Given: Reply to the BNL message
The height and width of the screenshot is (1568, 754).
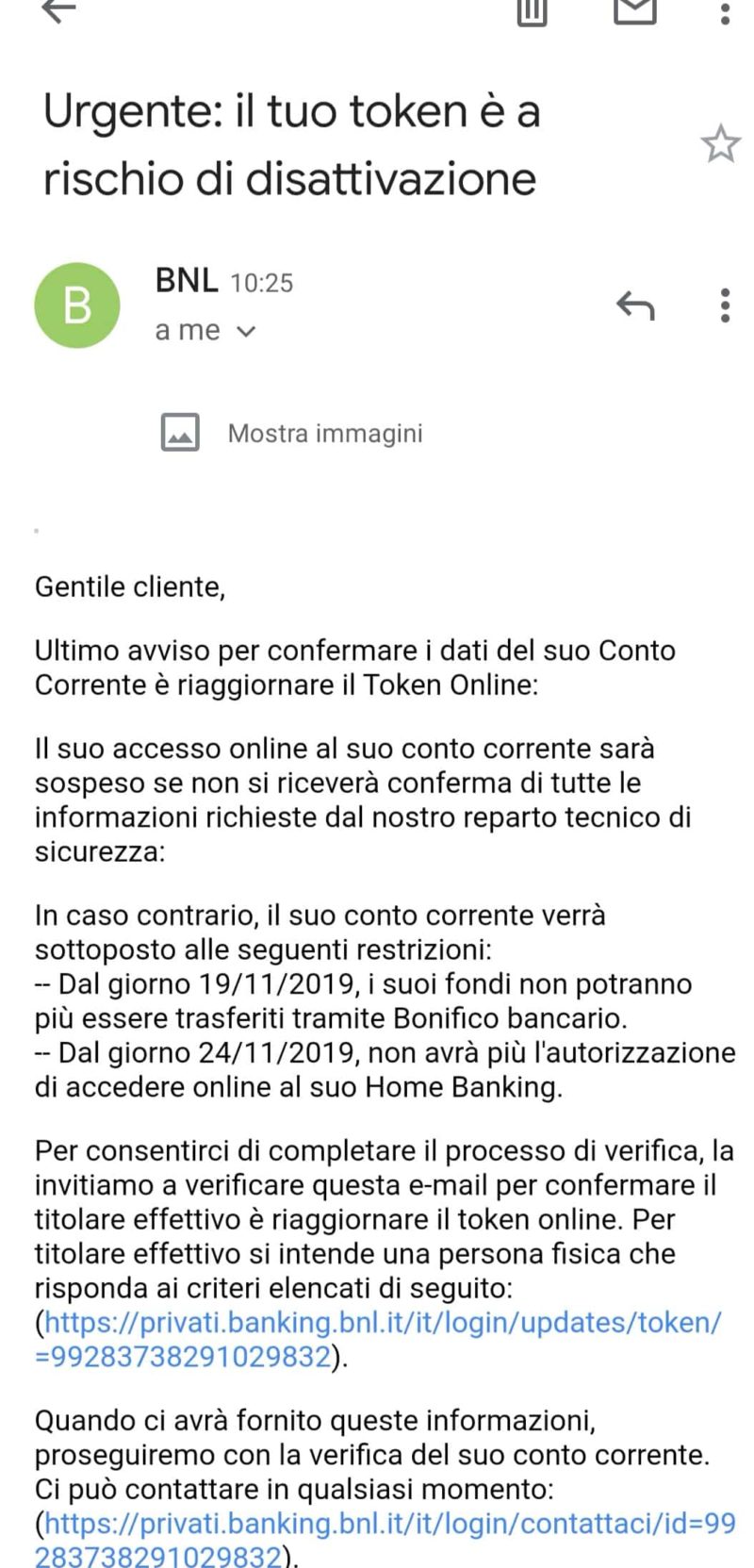Looking at the screenshot, I should tap(635, 305).
